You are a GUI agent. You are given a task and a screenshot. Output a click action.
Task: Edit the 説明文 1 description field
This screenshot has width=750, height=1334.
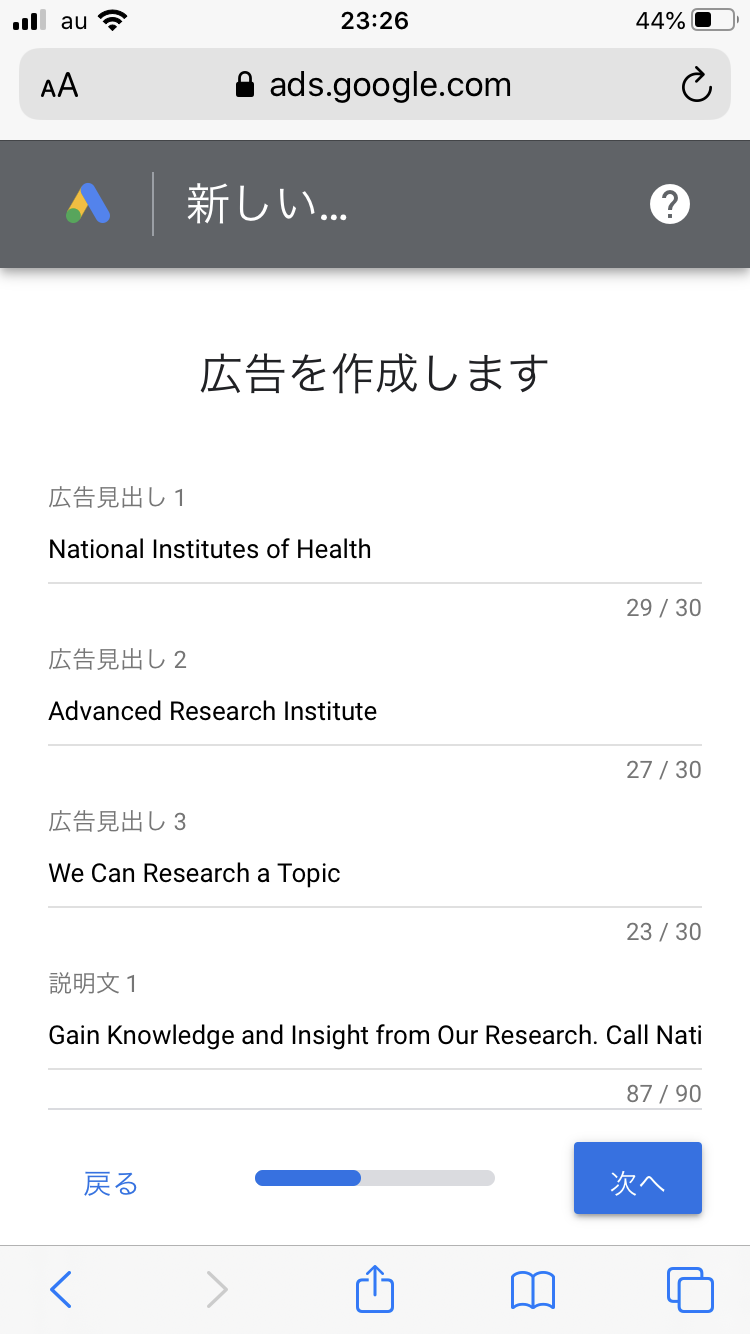(374, 1035)
